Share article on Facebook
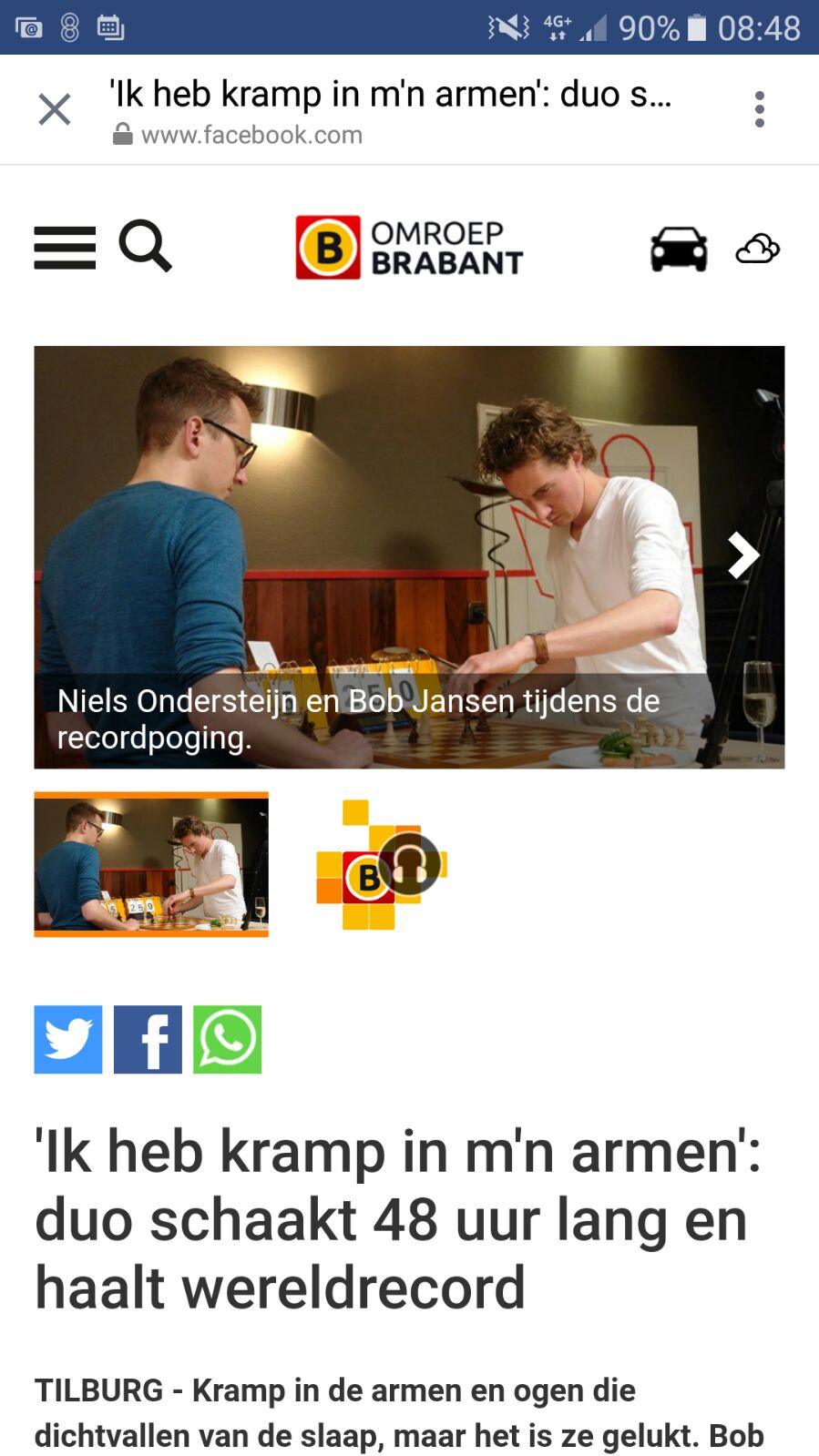The height and width of the screenshot is (1456, 819). [148, 1039]
